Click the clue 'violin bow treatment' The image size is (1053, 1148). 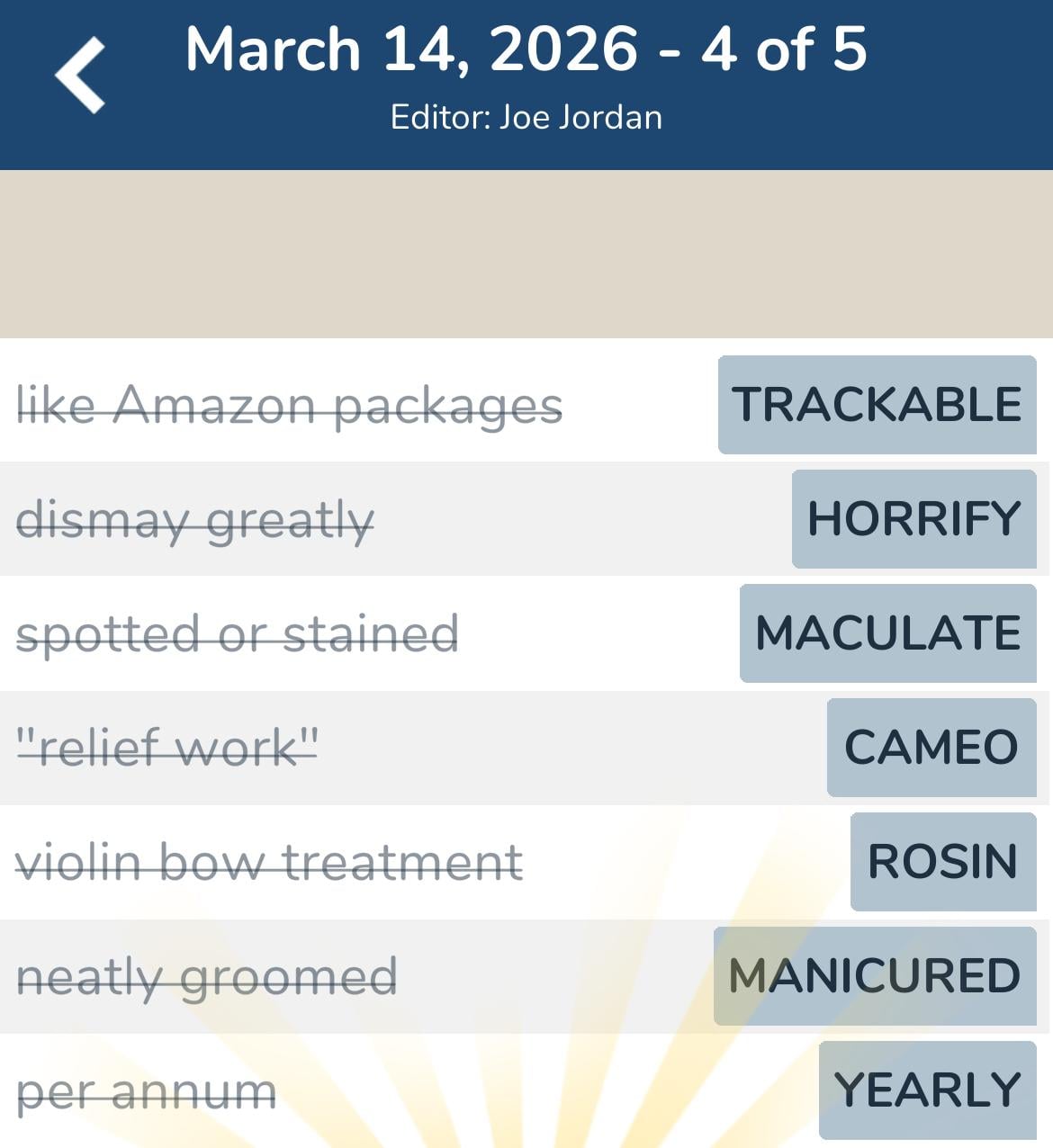[x=269, y=861]
